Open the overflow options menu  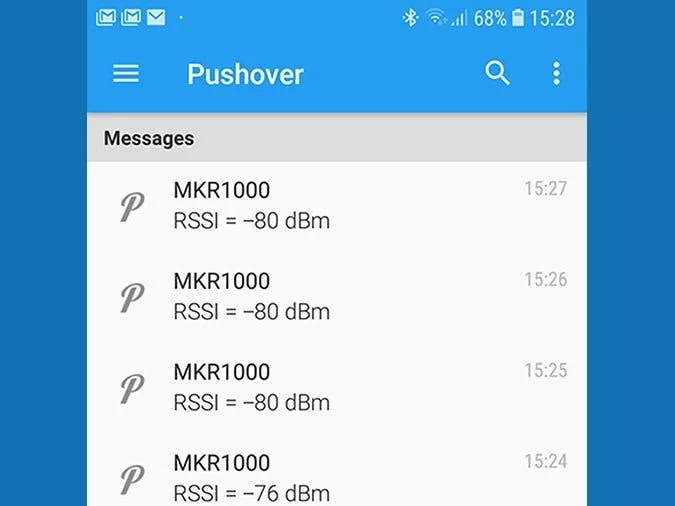(556, 73)
